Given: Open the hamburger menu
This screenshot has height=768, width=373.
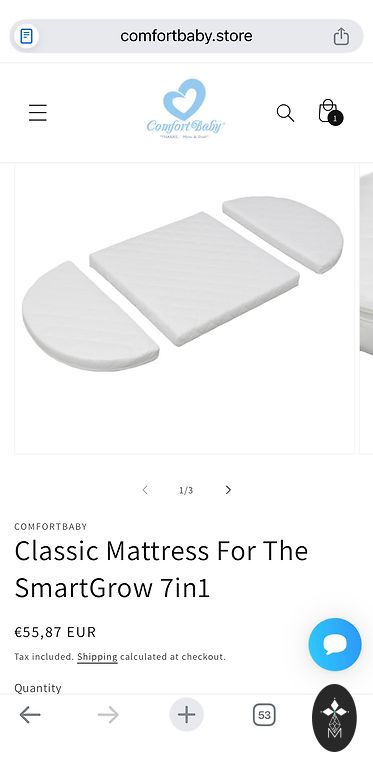Looking at the screenshot, I should (38, 113).
